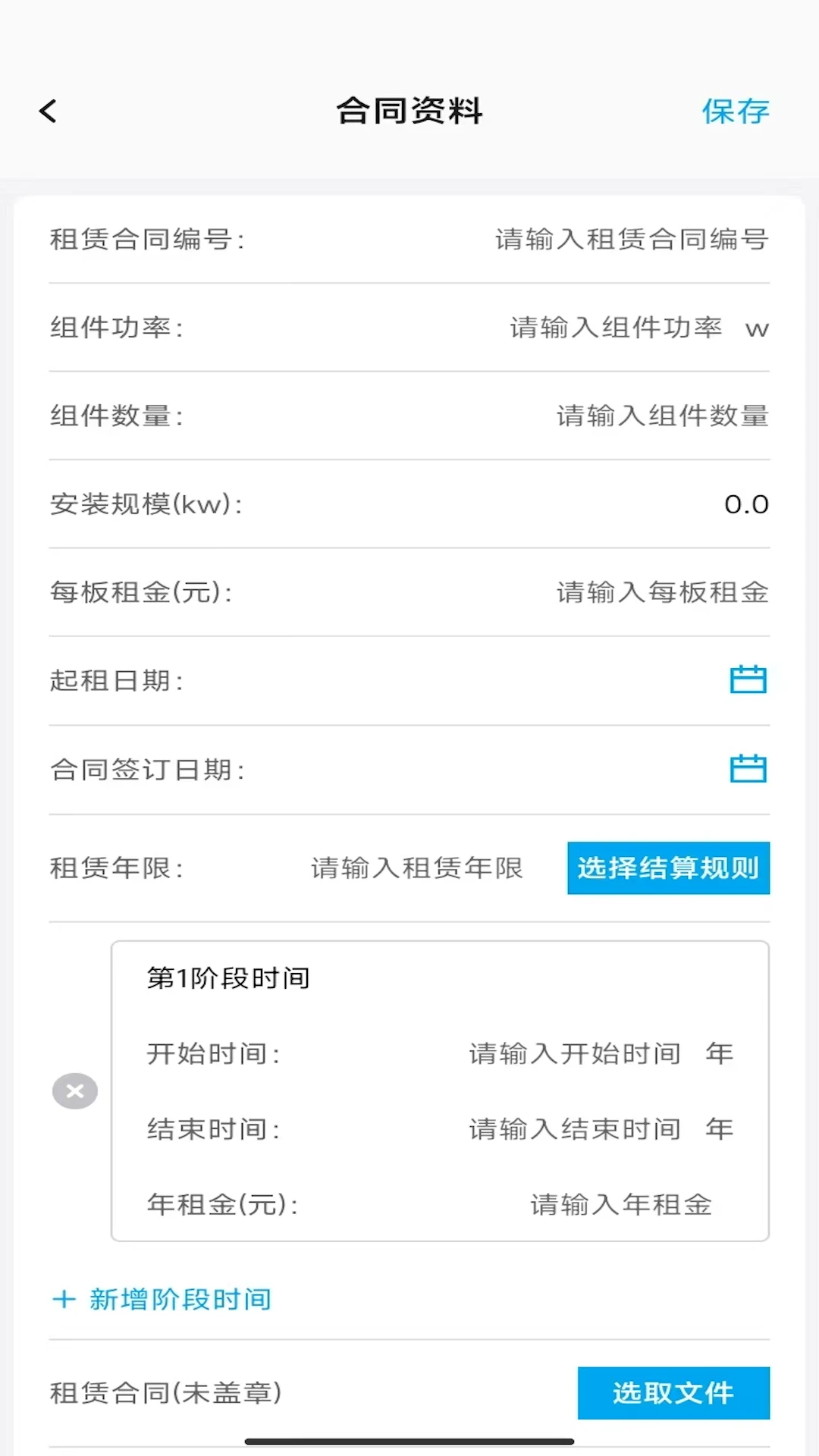This screenshot has height=1456, width=819.
Task: Click the 保存 save link
Action: click(734, 110)
